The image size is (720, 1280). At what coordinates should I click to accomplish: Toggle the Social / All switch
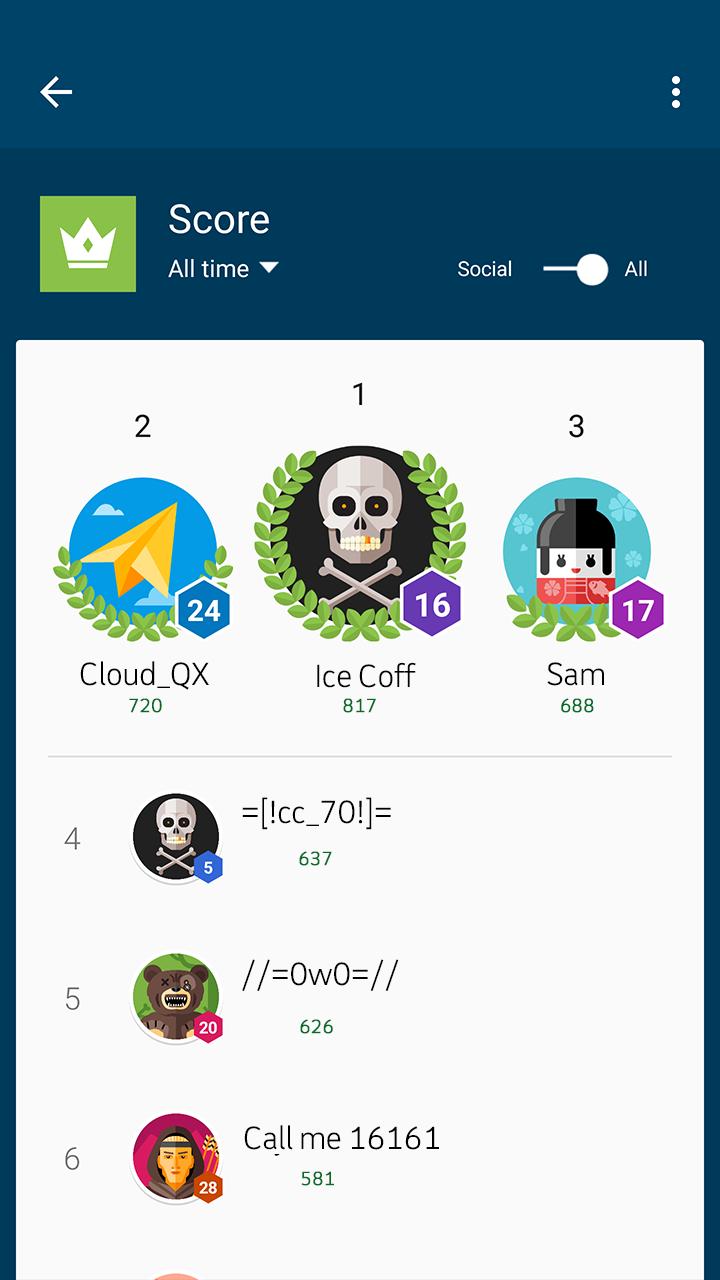tap(577, 269)
